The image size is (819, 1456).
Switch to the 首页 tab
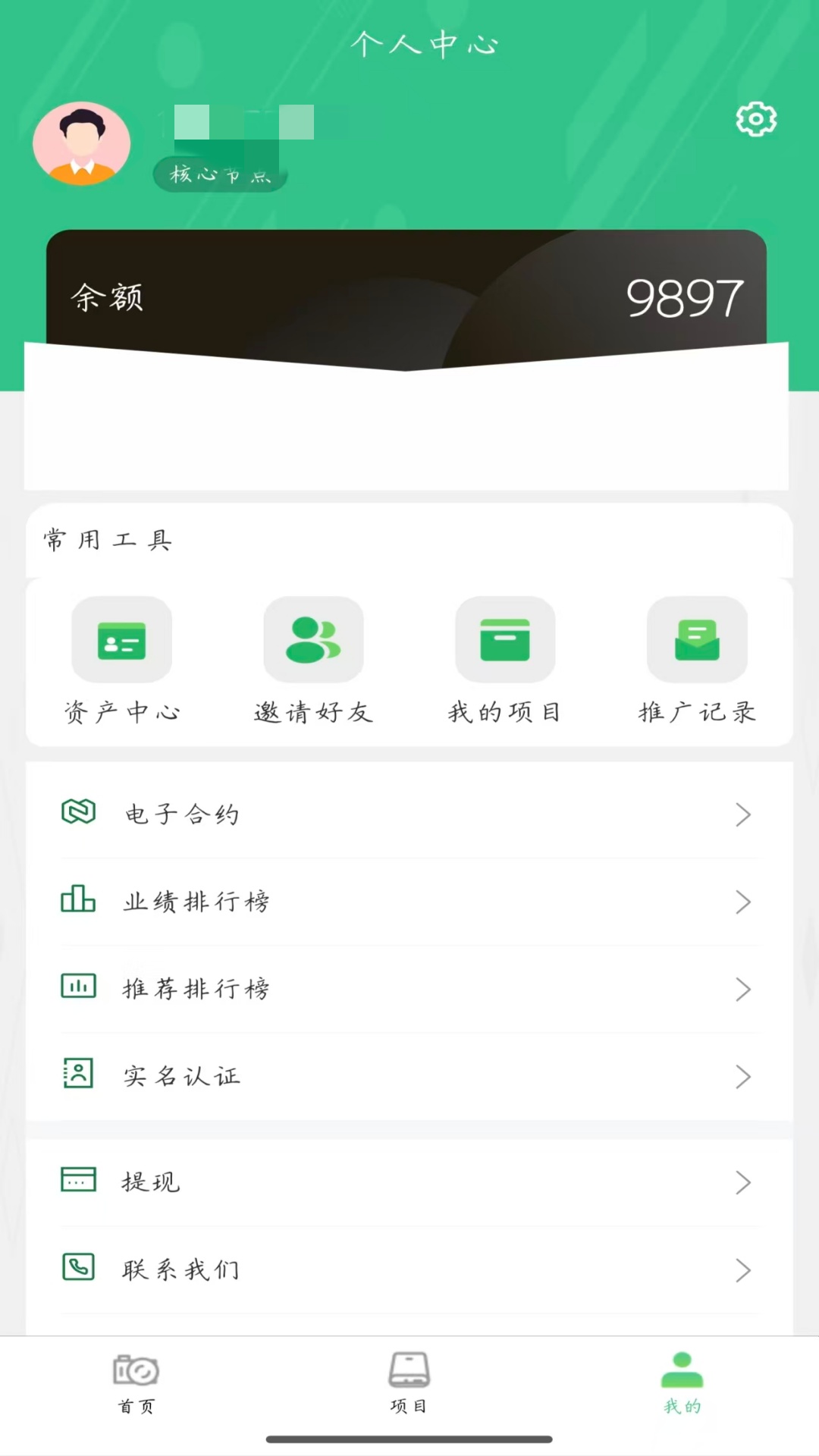(x=136, y=1384)
